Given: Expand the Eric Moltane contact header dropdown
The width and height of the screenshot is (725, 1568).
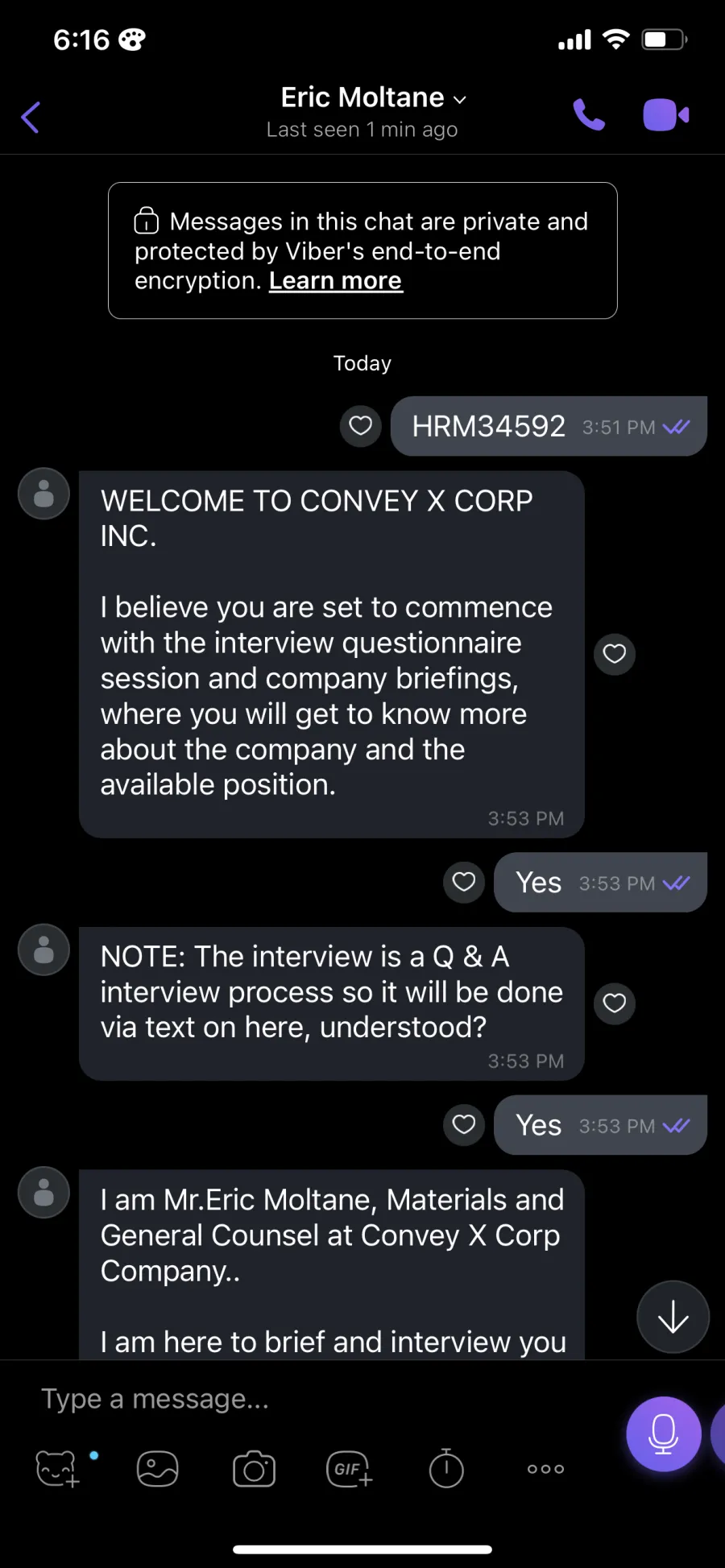Looking at the screenshot, I should pyautogui.click(x=460, y=100).
